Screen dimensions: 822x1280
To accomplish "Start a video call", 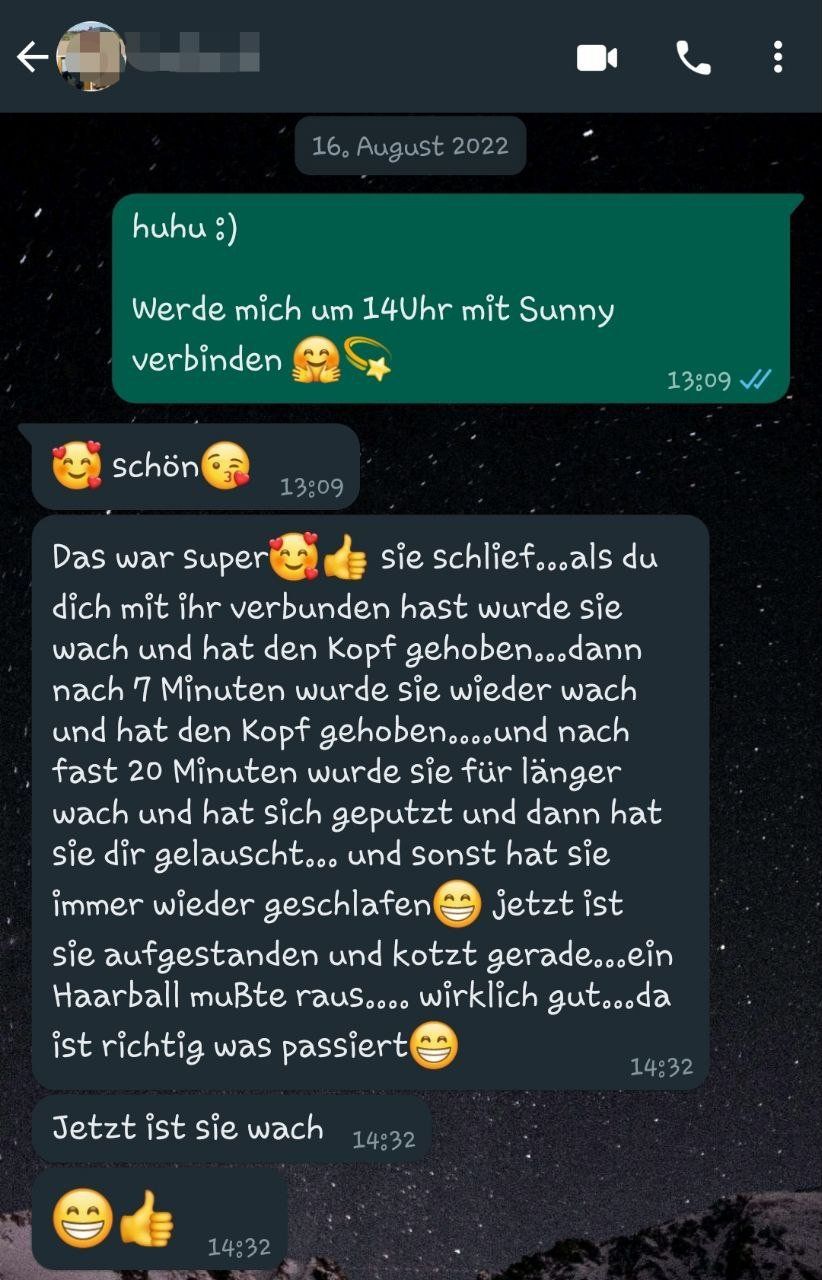I will pyautogui.click(x=597, y=58).
